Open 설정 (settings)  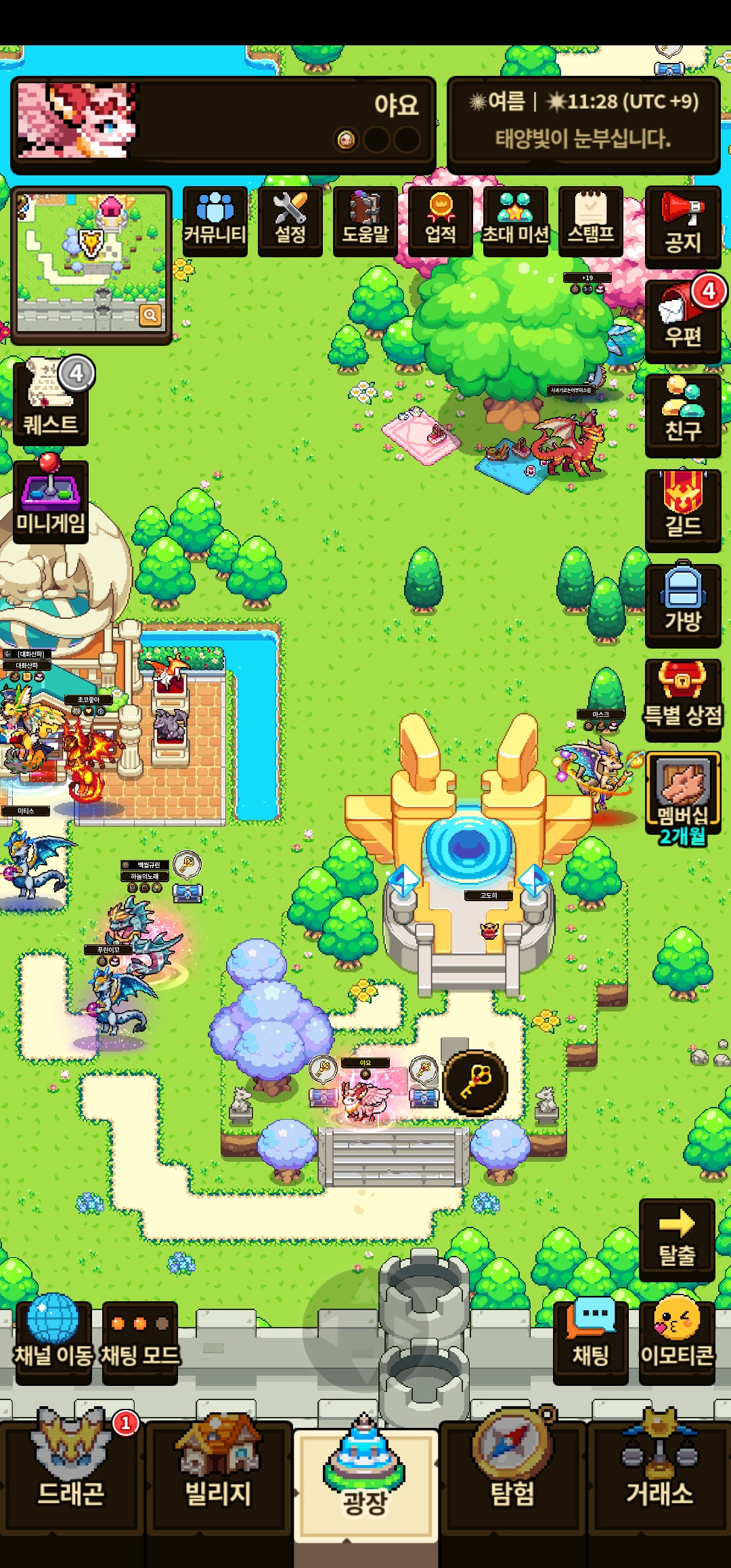coord(290,221)
